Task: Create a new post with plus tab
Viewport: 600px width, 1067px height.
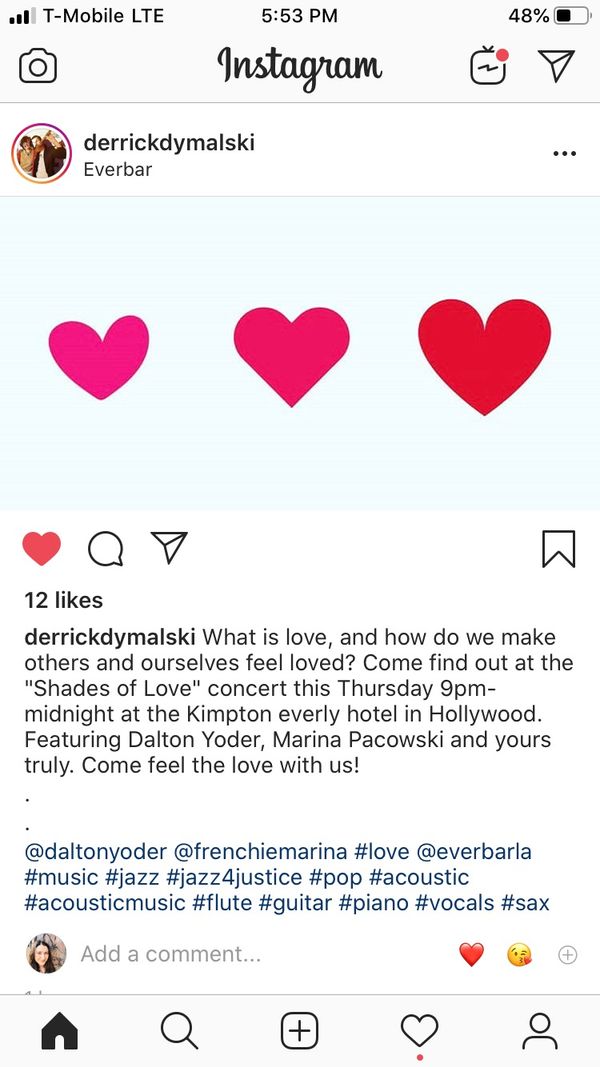Action: pos(299,1030)
